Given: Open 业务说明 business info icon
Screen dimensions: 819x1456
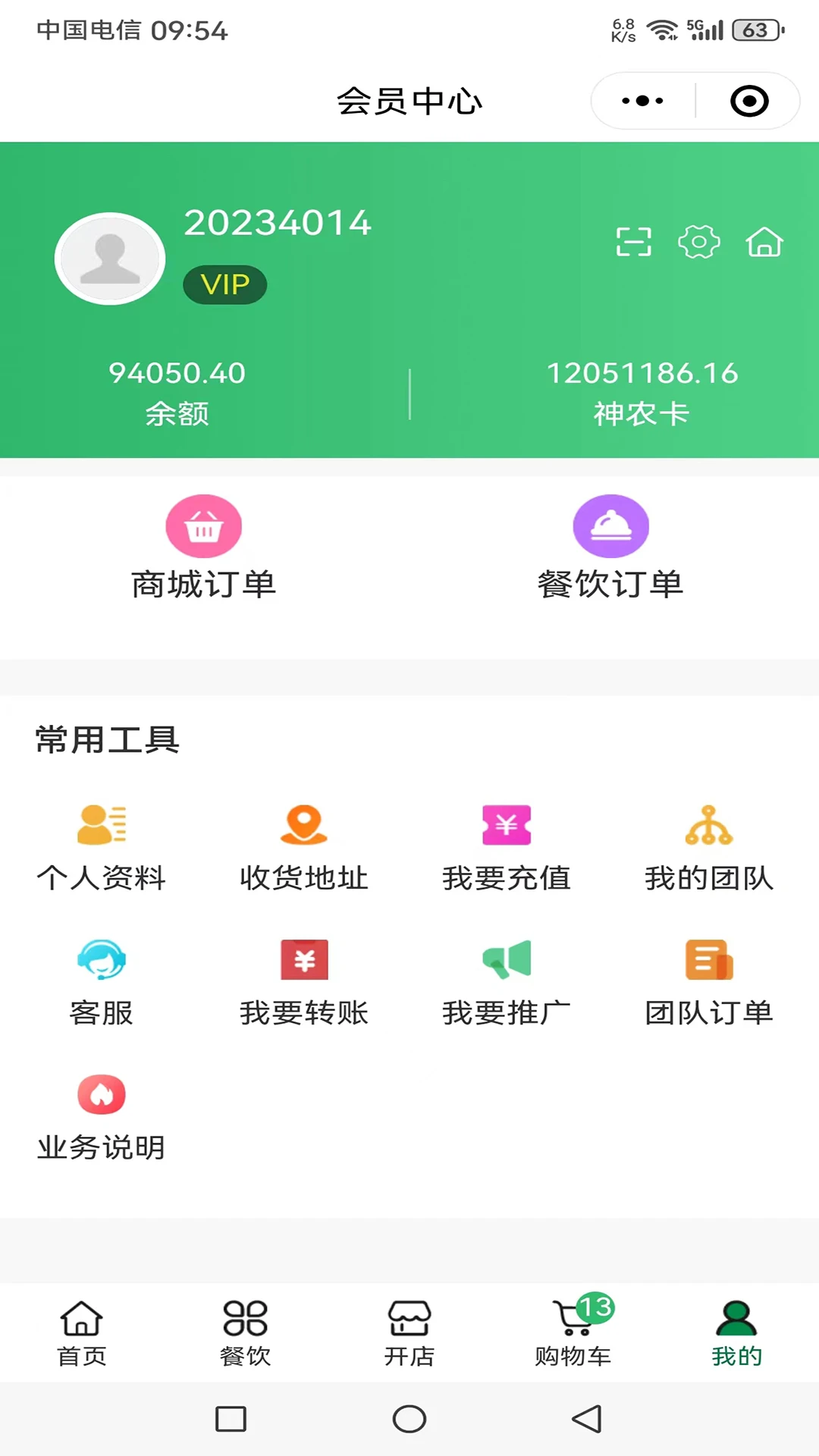Looking at the screenshot, I should point(101,1094).
